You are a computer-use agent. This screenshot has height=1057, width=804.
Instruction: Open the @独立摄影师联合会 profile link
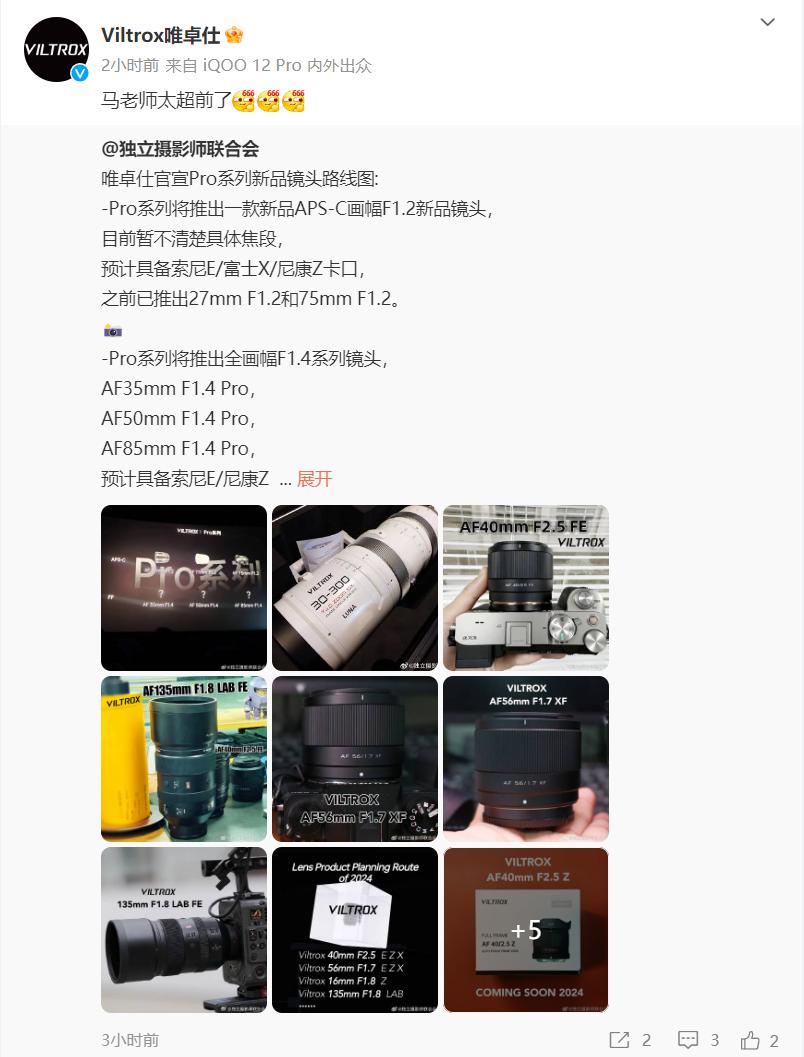[x=180, y=149]
